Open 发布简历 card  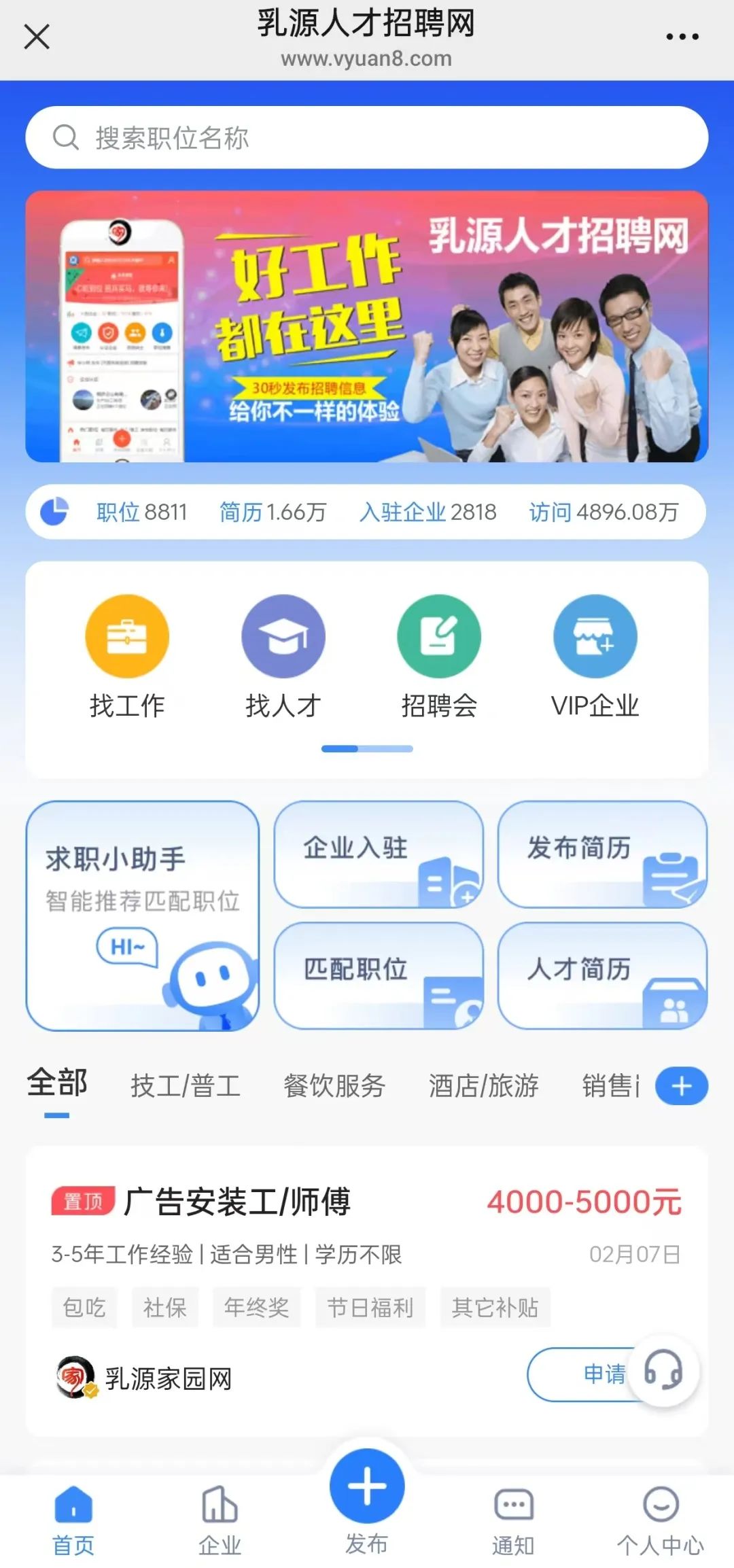602,854
